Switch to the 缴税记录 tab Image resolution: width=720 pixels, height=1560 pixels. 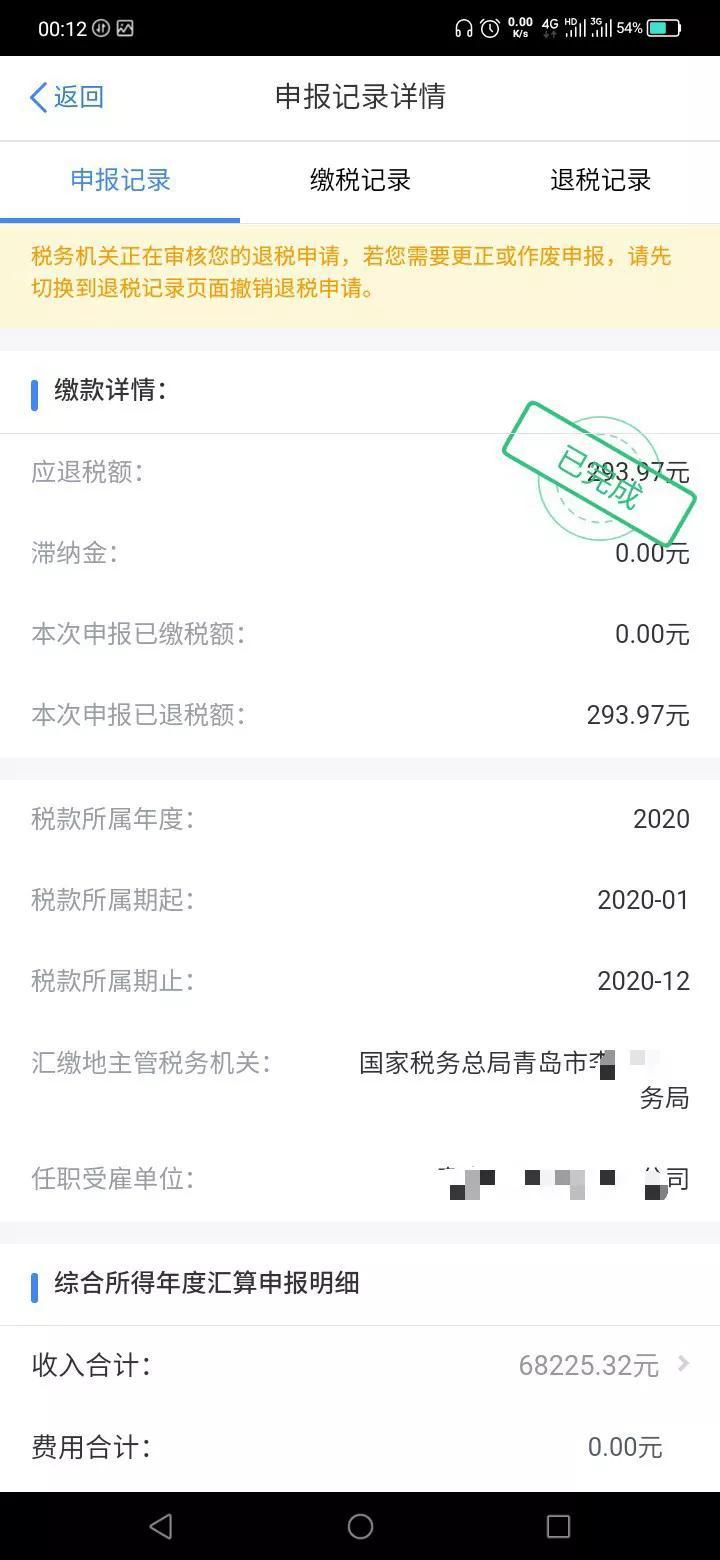click(x=361, y=181)
